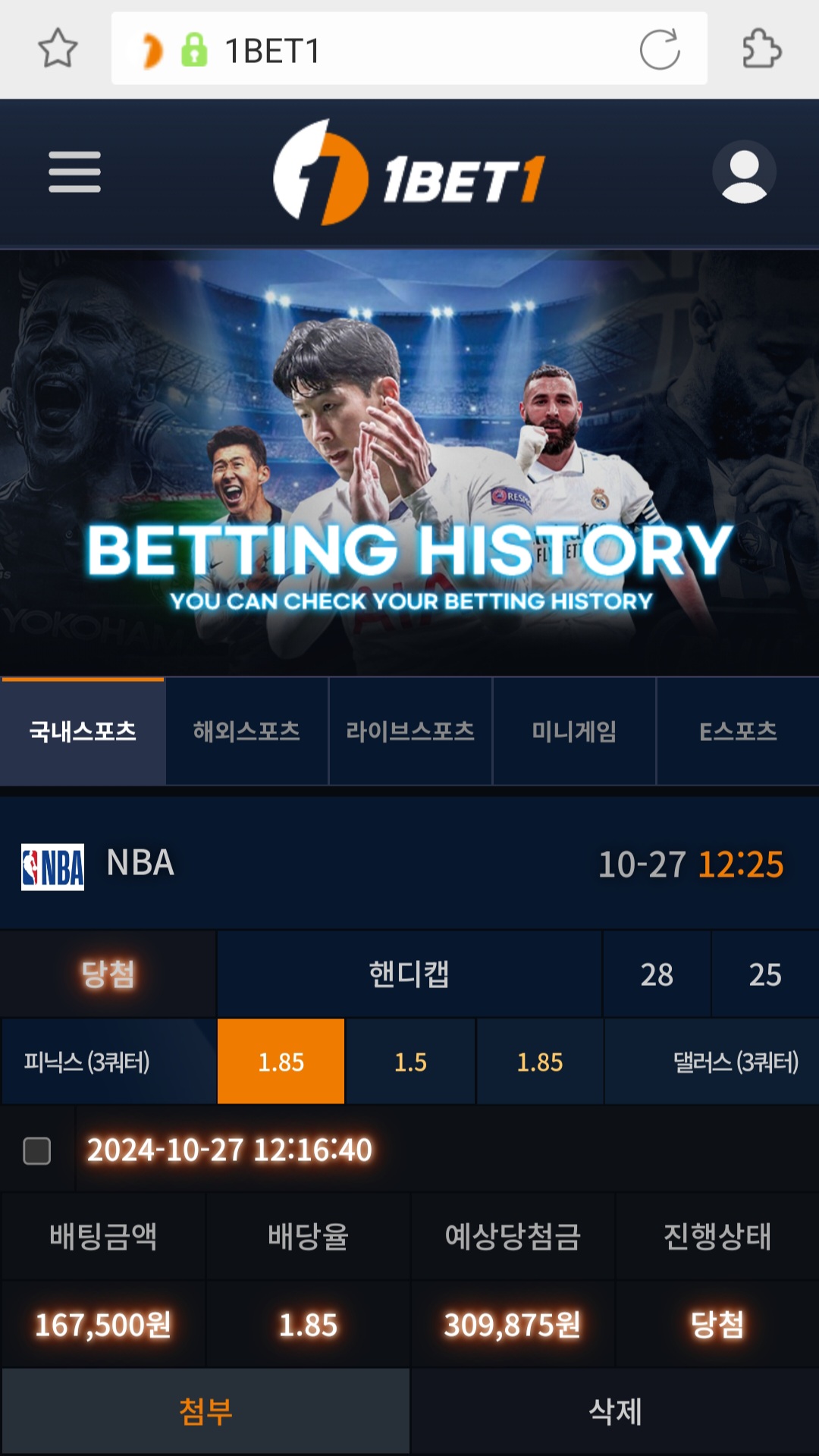This screenshot has height=1456, width=819.
Task: Open the browser extensions icon
Action: coord(761,49)
